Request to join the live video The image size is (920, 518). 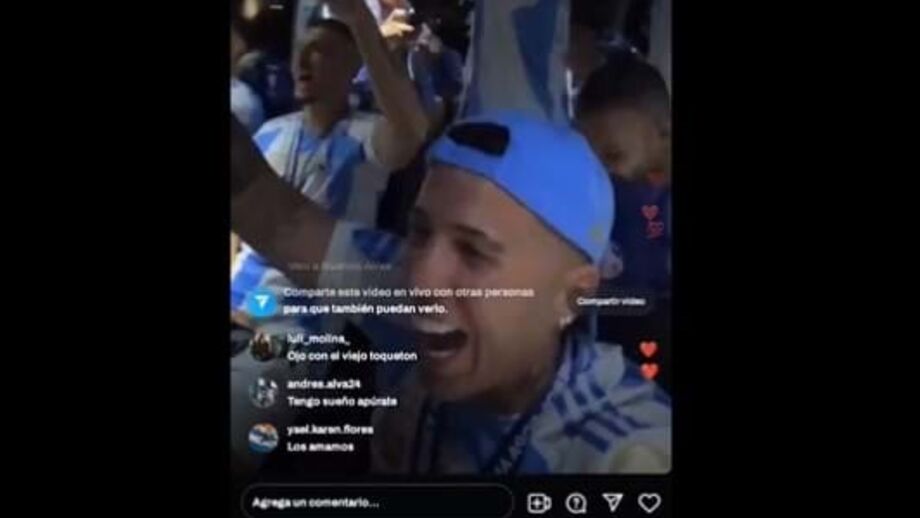(539, 503)
